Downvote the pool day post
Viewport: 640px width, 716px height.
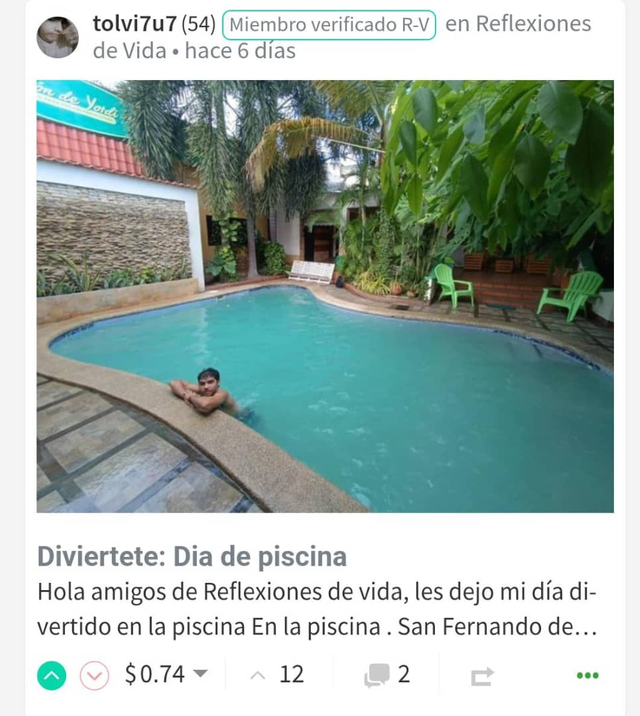coord(94,676)
